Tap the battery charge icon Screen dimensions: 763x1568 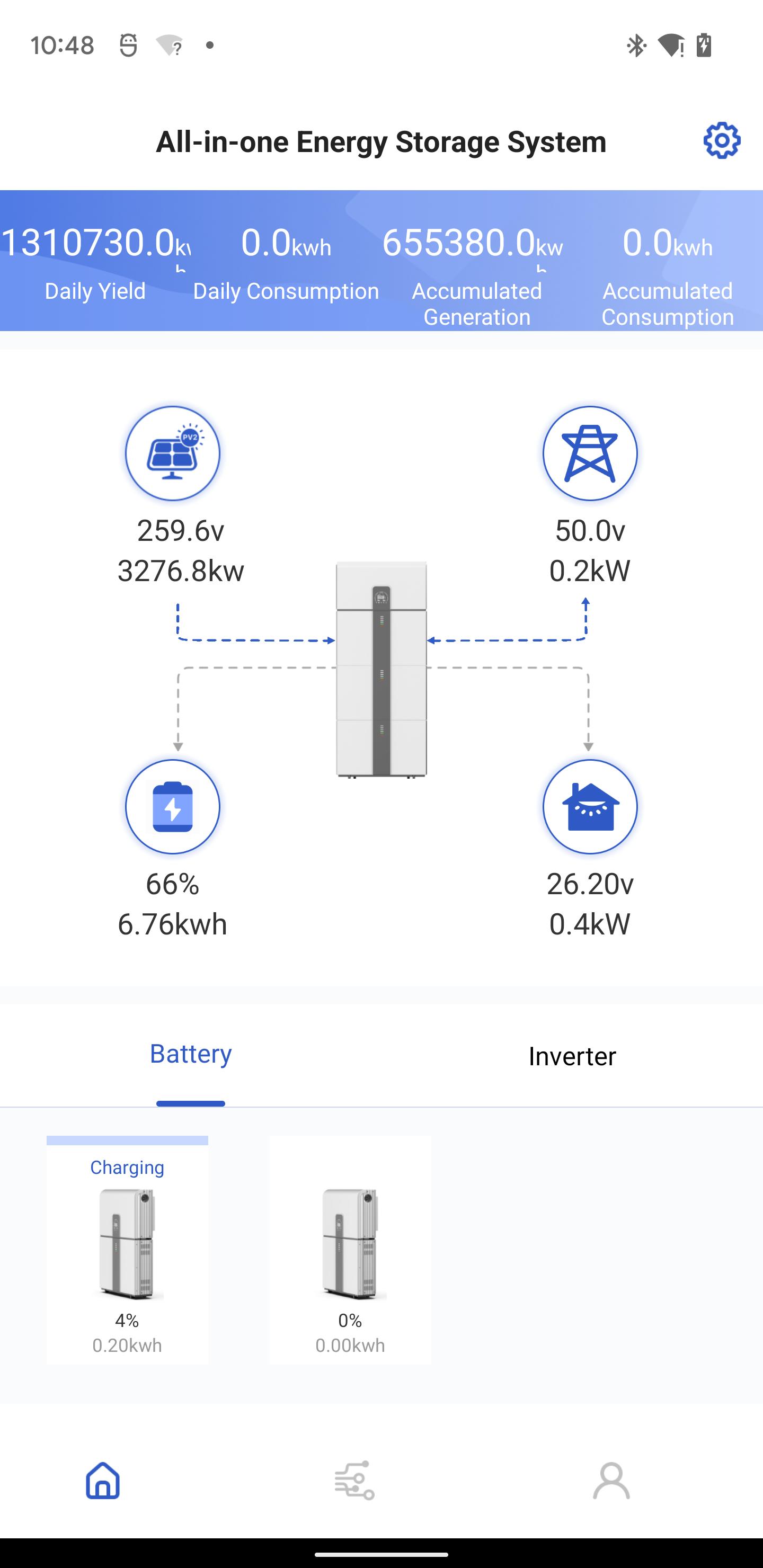coord(172,807)
